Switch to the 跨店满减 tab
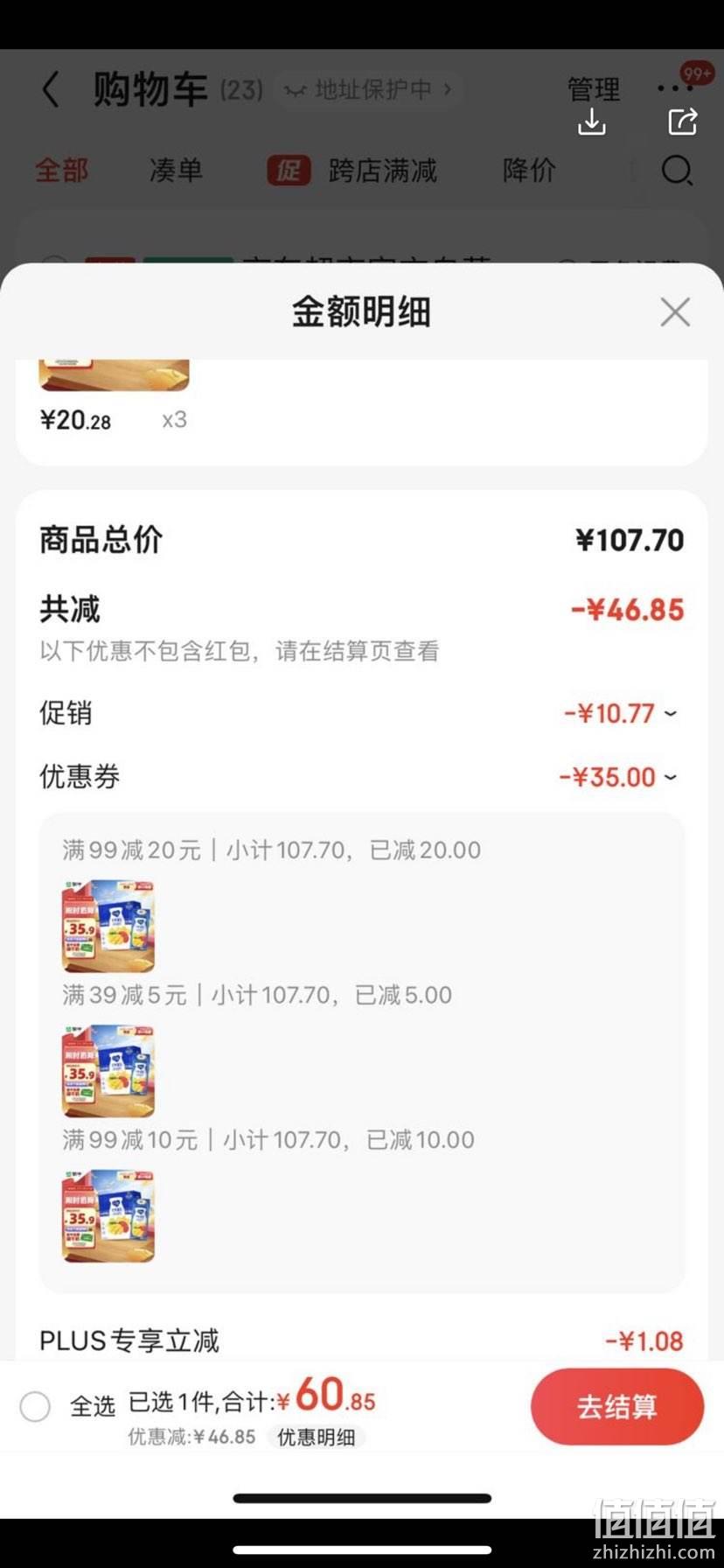The width and height of the screenshot is (724, 1568). coord(352,170)
